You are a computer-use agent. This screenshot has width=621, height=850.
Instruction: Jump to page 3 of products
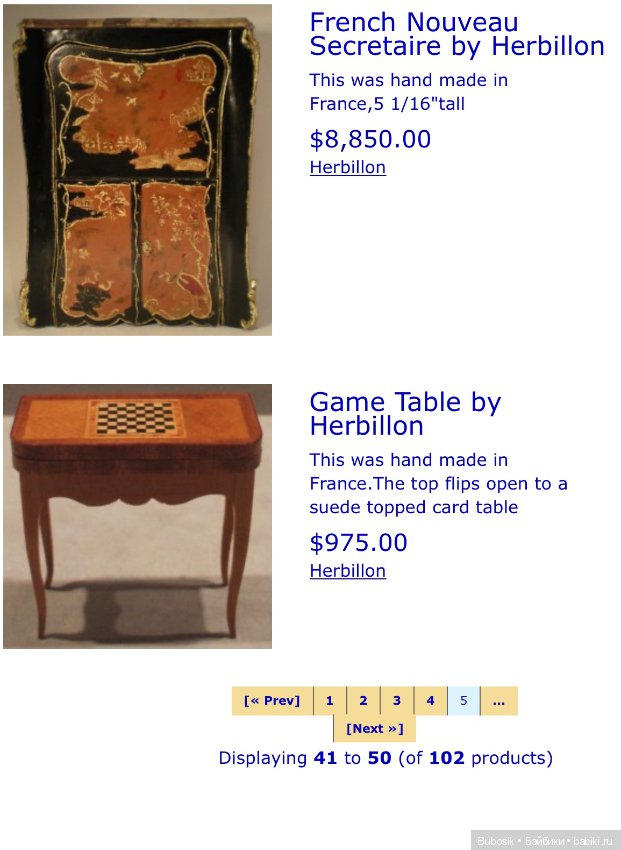[x=397, y=701]
